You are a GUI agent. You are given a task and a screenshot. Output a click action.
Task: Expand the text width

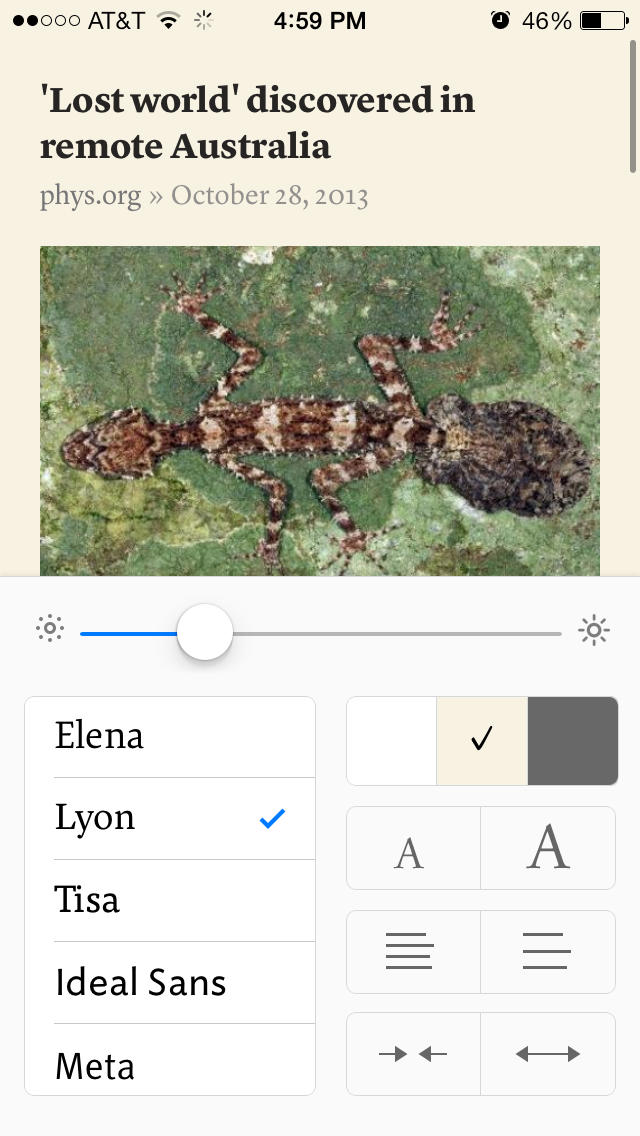548,1054
